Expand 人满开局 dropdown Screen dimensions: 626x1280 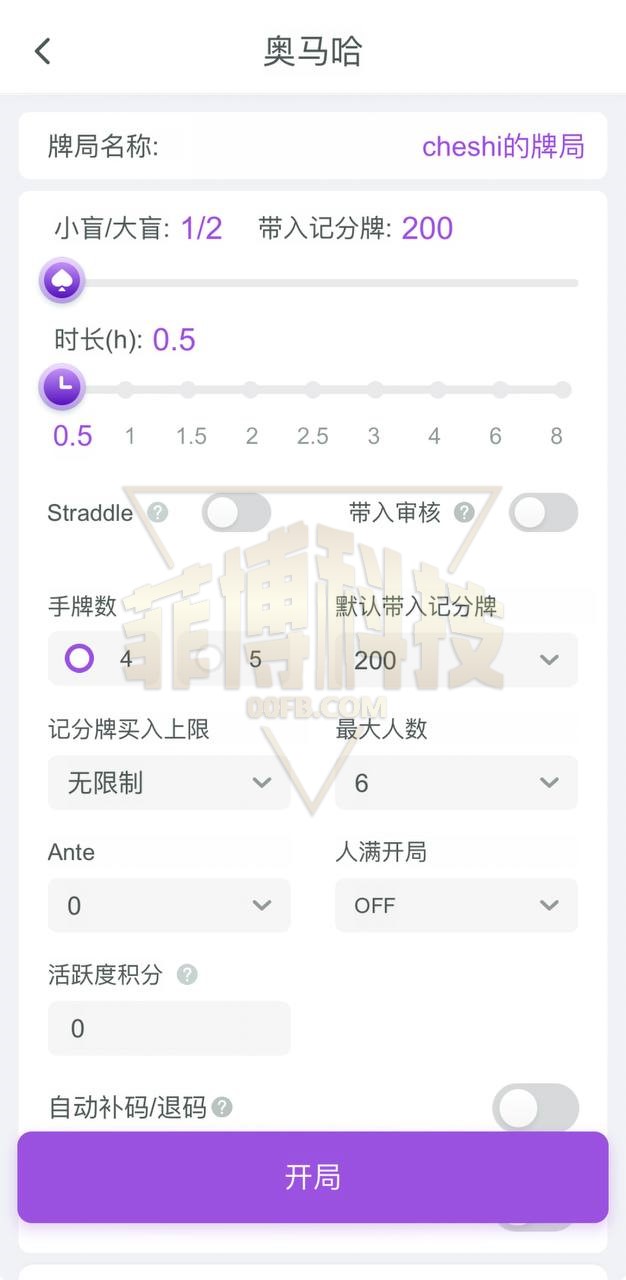(x=456, y=906)
